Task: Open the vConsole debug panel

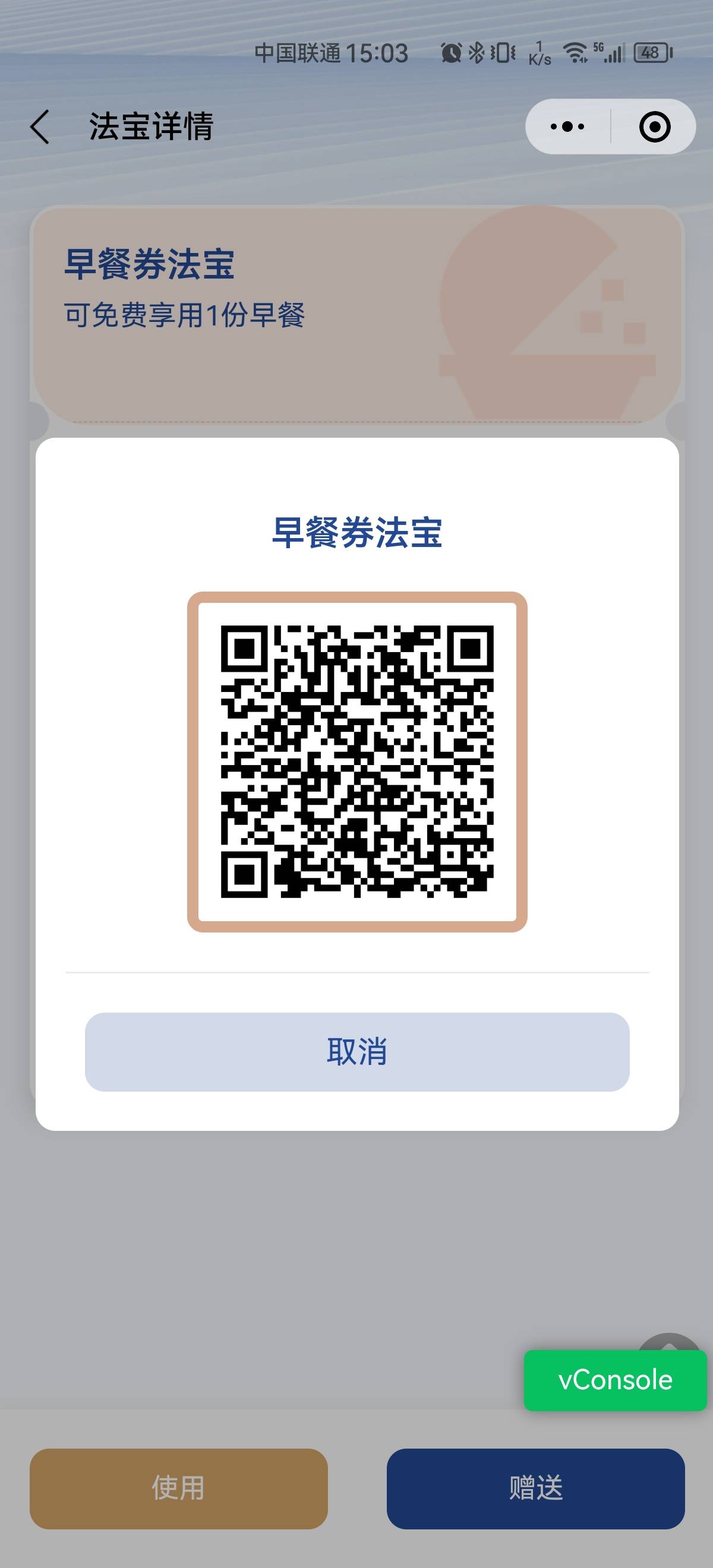Action: point(615,1380)
